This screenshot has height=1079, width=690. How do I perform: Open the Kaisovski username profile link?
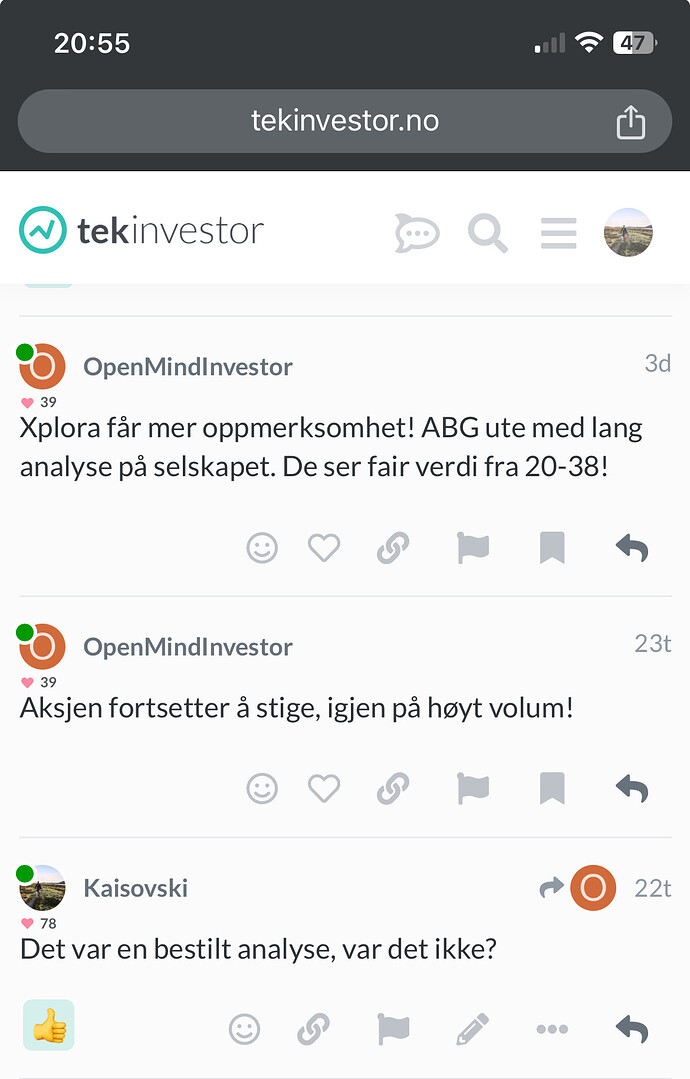tap(135, 888)
